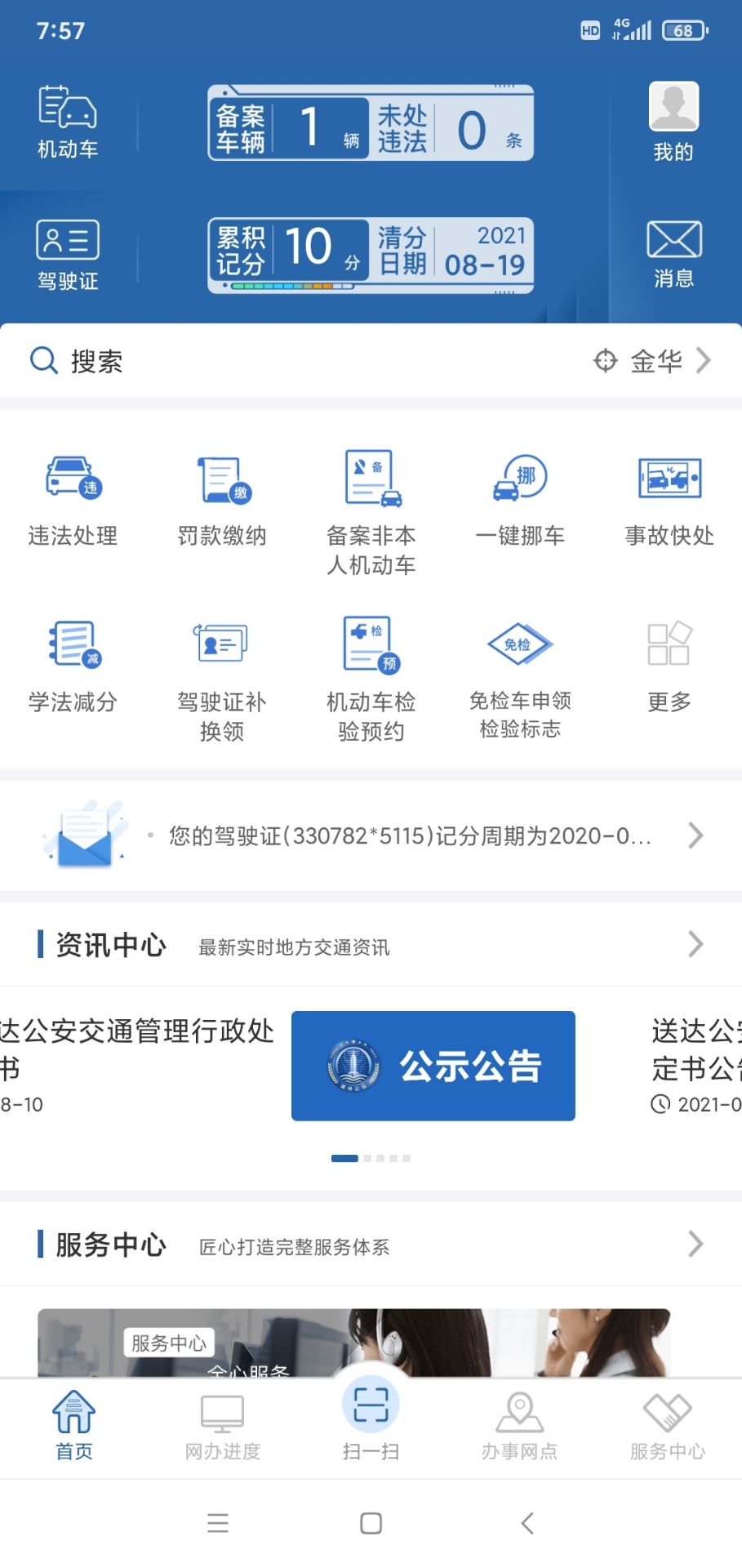Tap the 搜索 search box
742x1568 pixels.
click(x=245, y=361)
